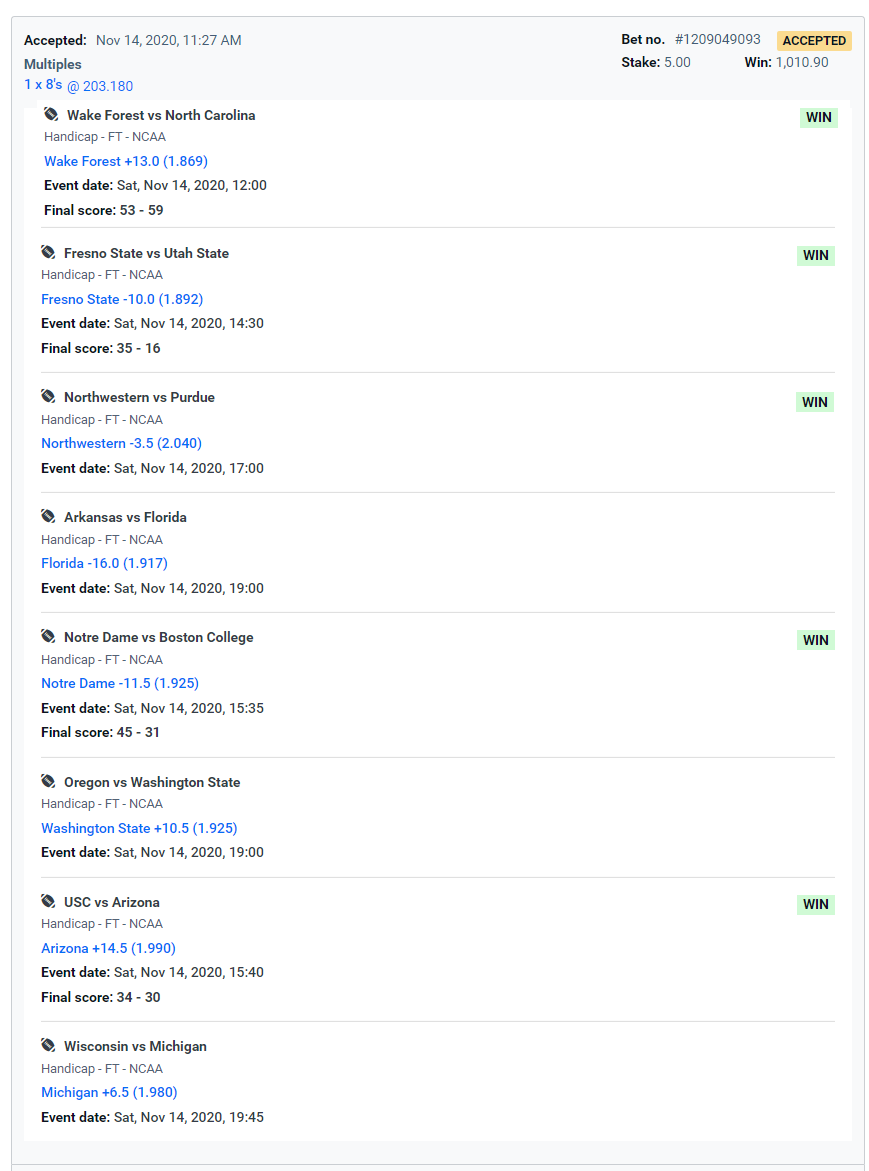The image size is (869, 1171).
Task: Open the Notre Dame -11.5 selection
Action: 119,683
